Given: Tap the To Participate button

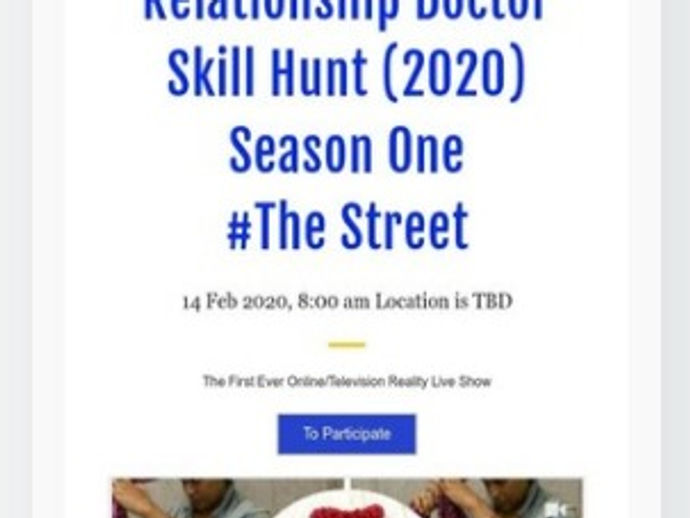Looking at the screenshot, I should click(346, 434).
